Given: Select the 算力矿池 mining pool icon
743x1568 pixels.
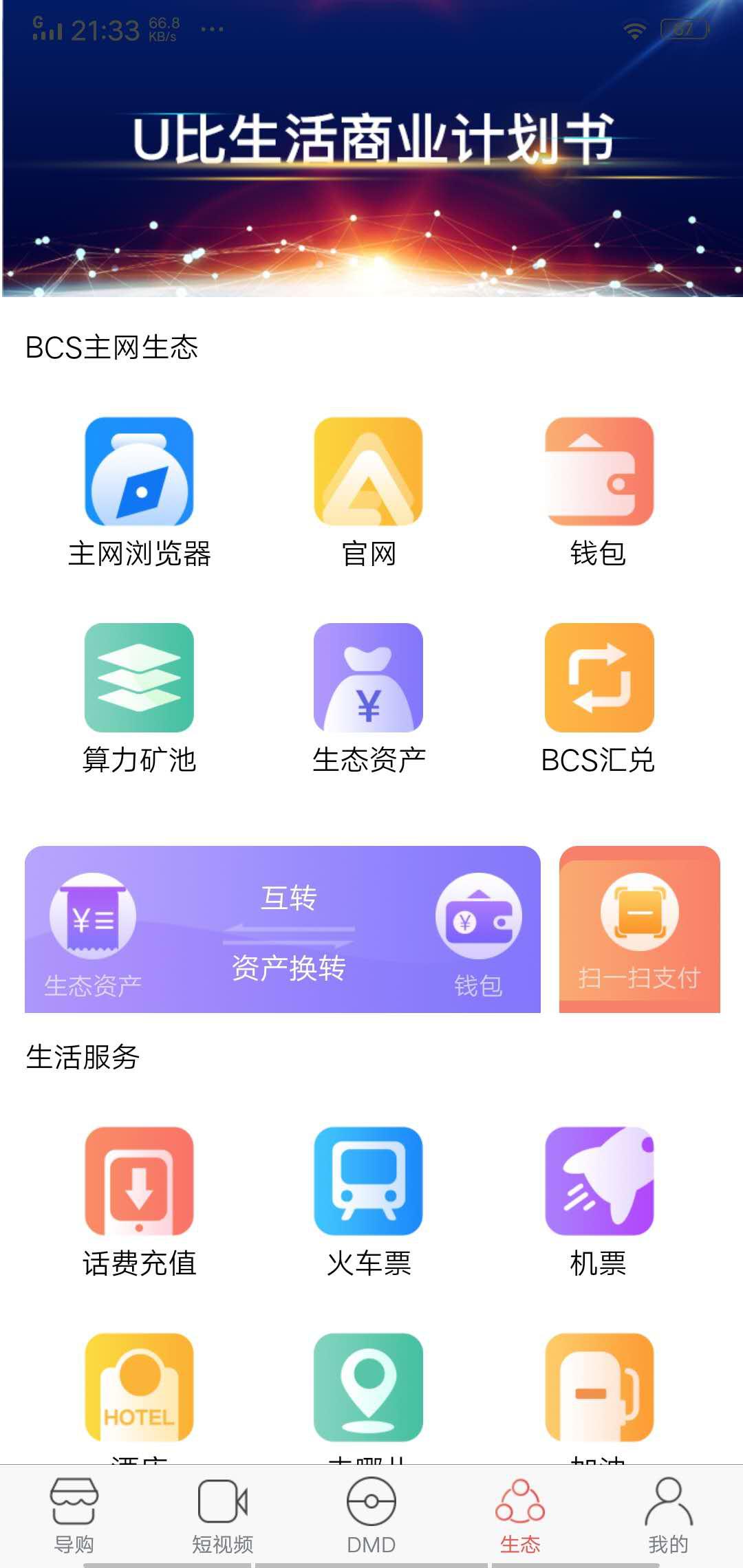Looking at the screenshot, I should 139,679.
